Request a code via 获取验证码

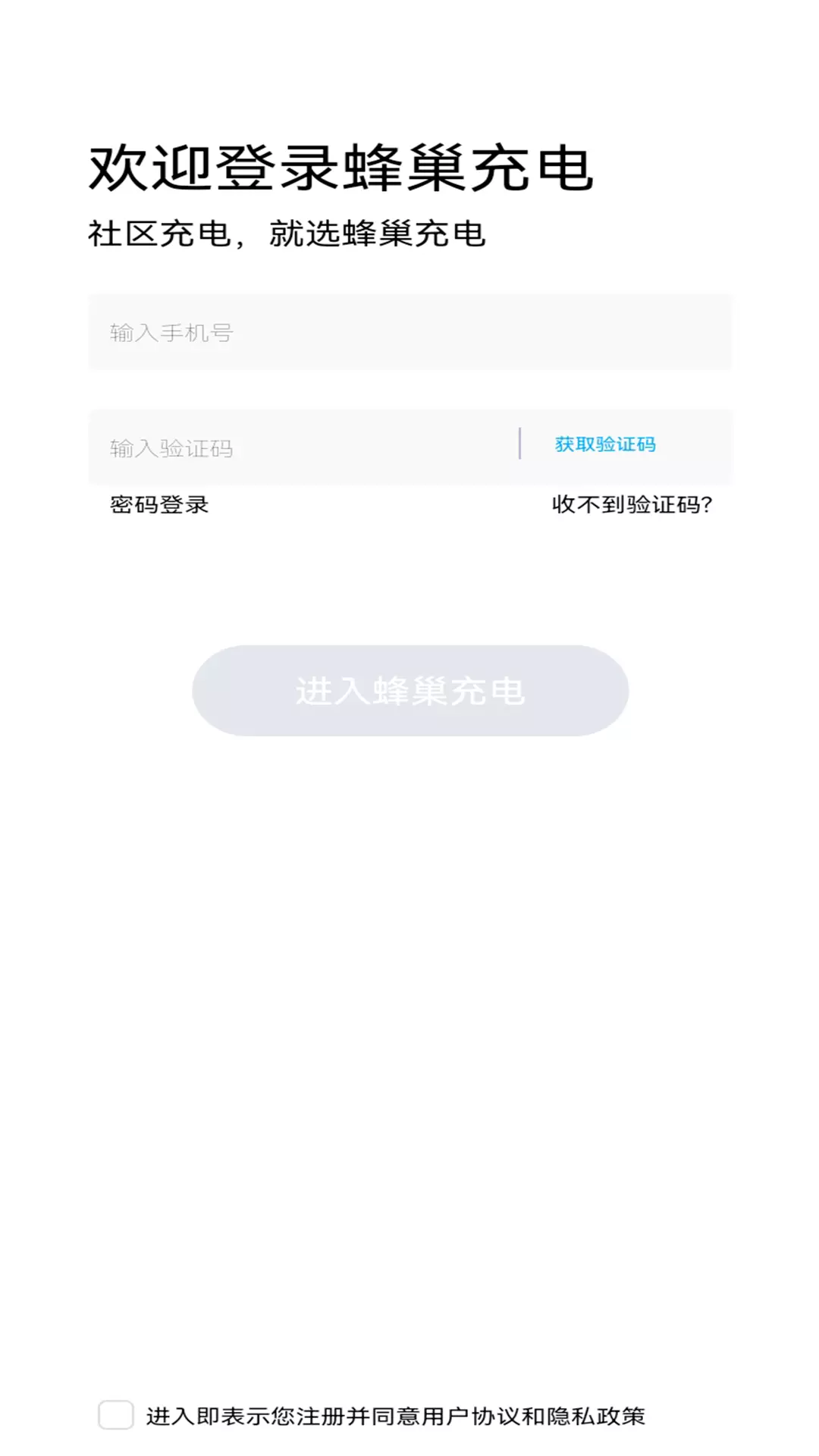605,444
